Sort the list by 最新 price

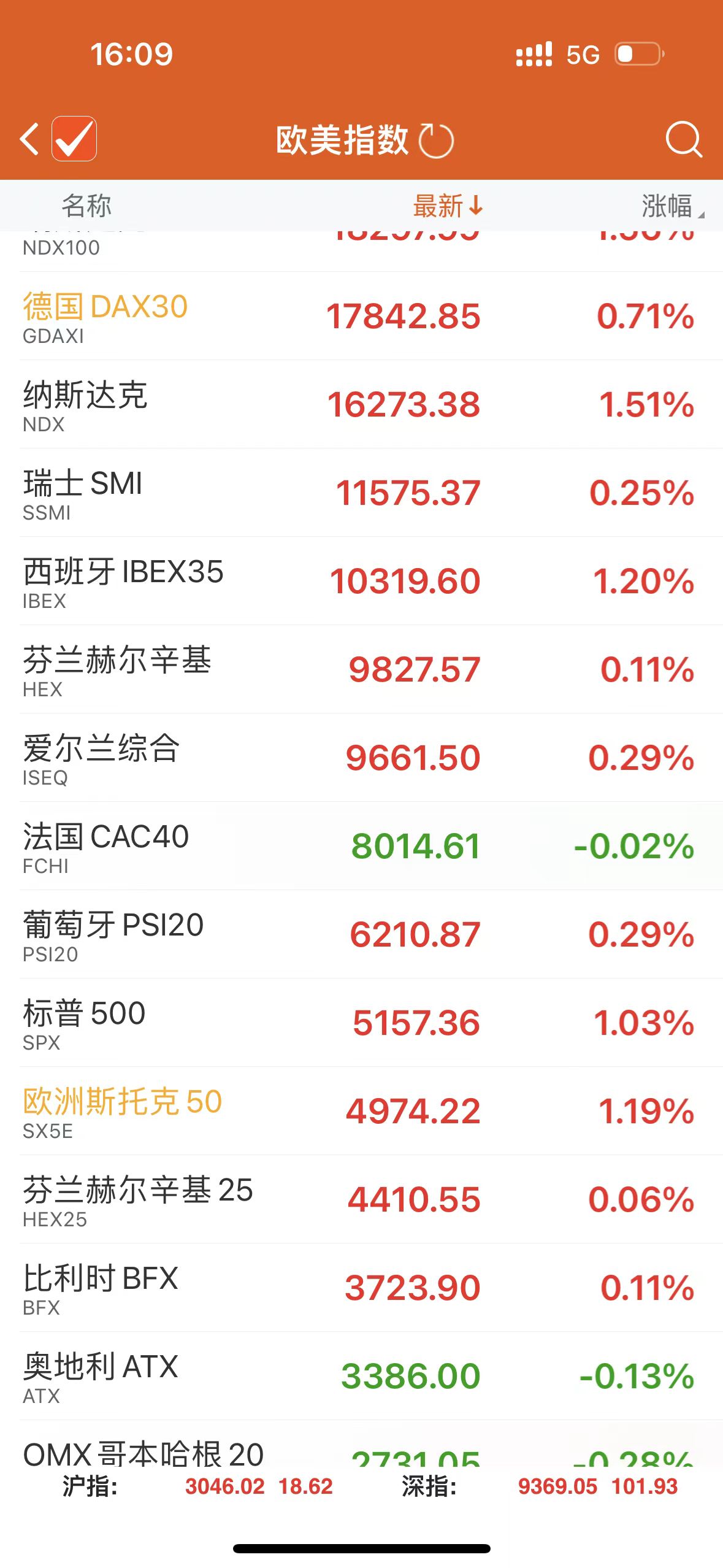point(448,206)
